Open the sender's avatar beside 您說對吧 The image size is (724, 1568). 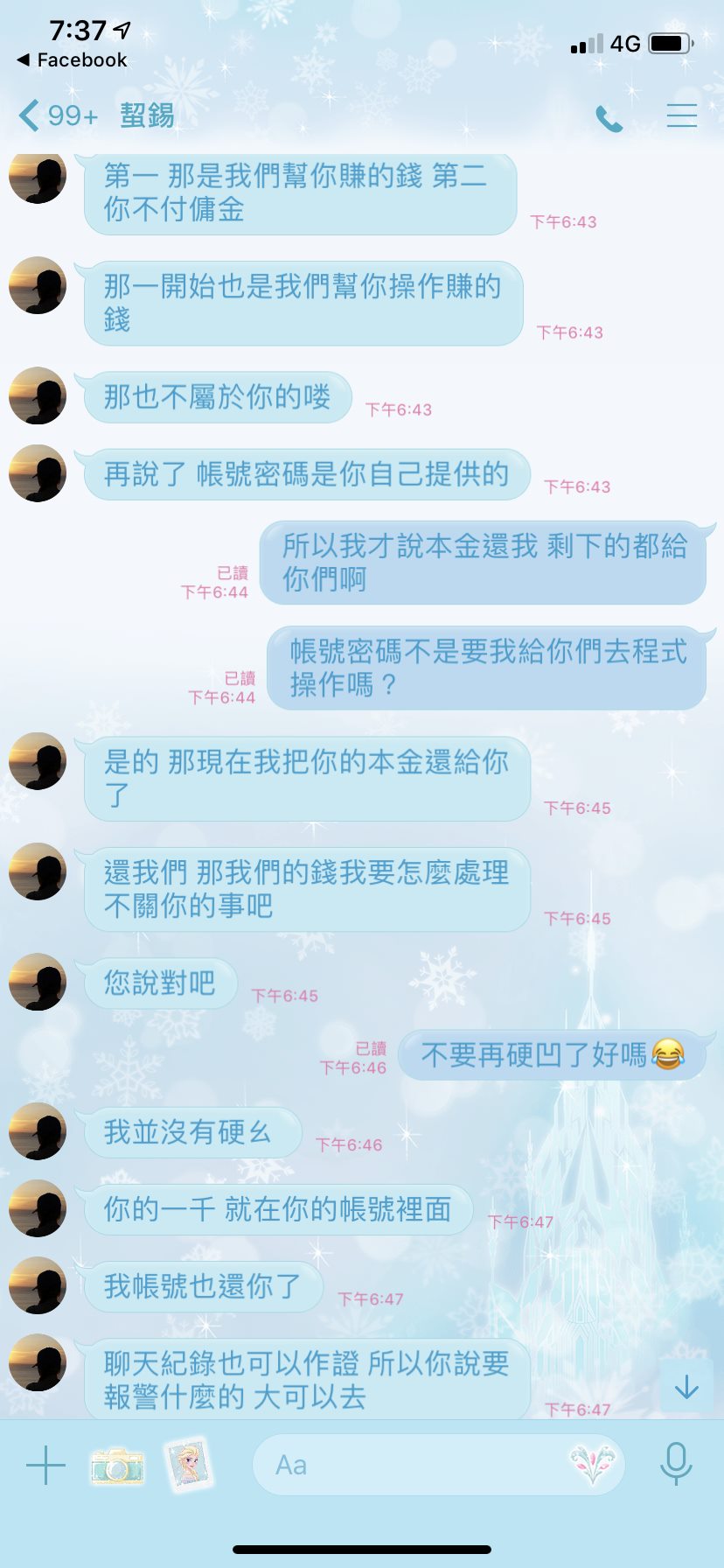pos(38,983)
